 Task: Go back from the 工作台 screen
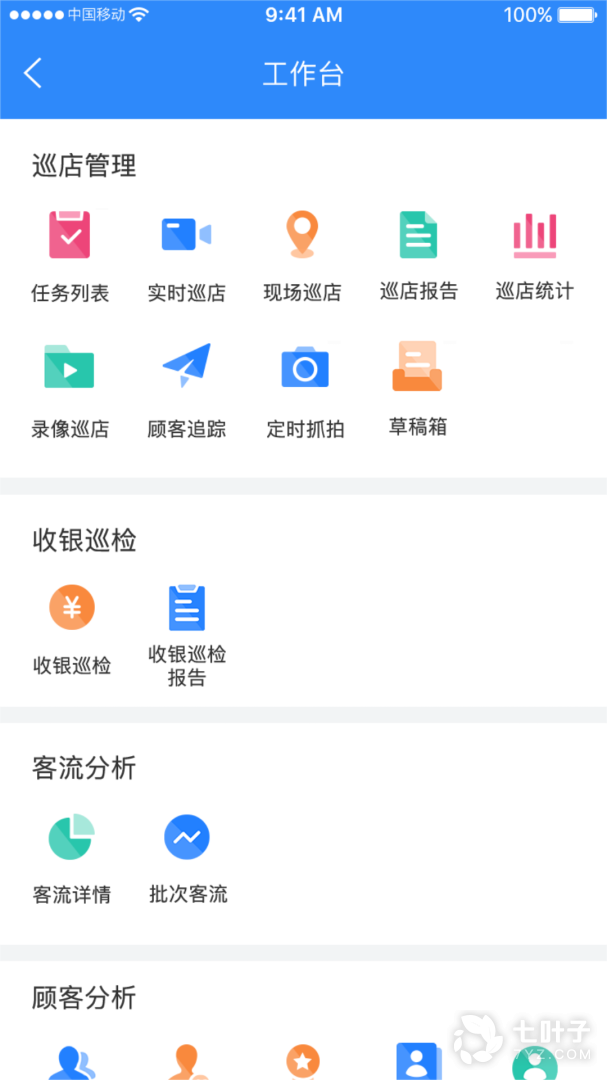coord(33,73)
